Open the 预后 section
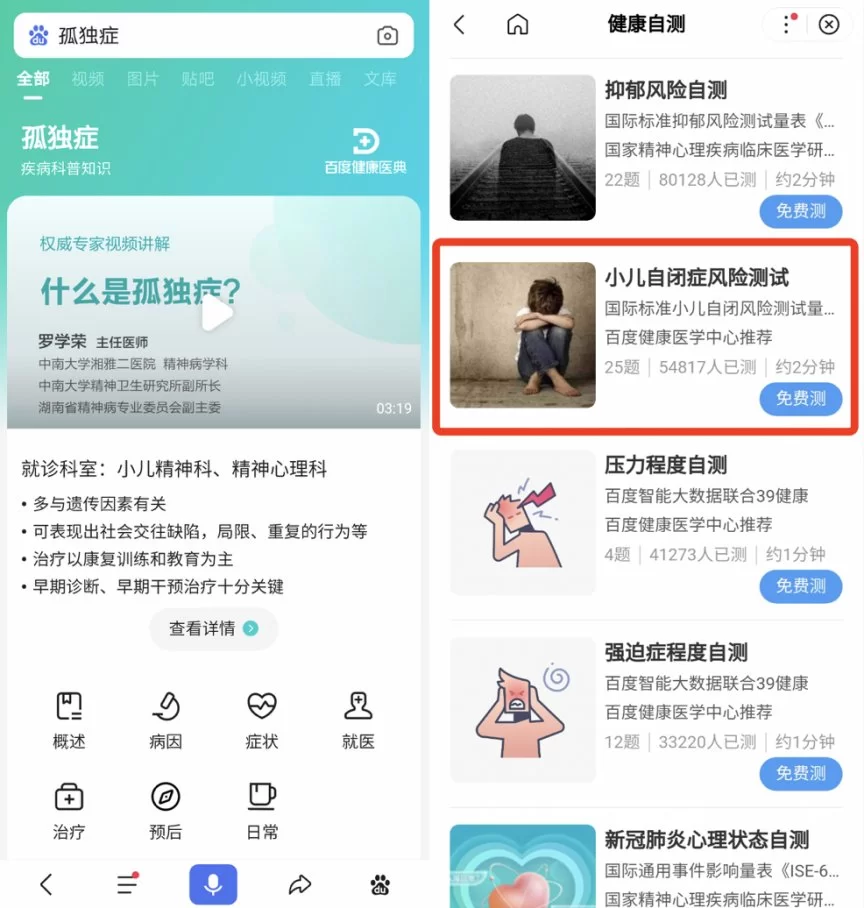Image resolution: width=864 pixels, height=908 pixels. (x=166, y=810)
